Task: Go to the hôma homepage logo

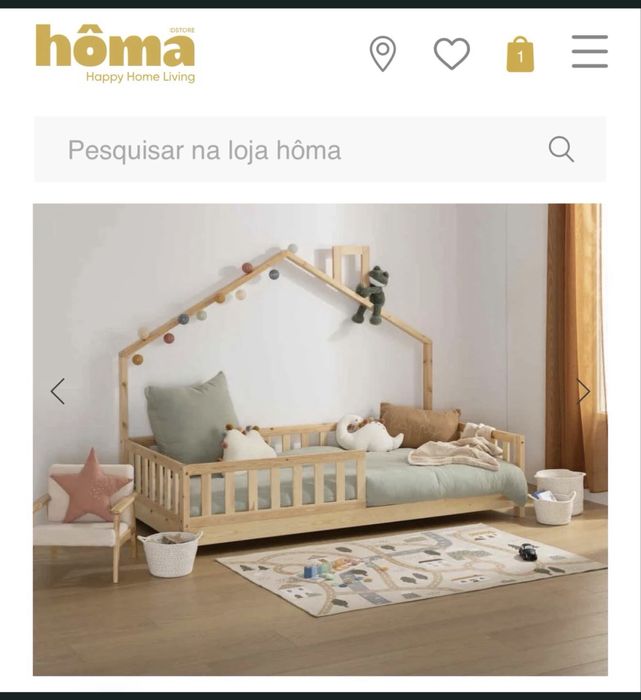Action: tap(115, 53)
